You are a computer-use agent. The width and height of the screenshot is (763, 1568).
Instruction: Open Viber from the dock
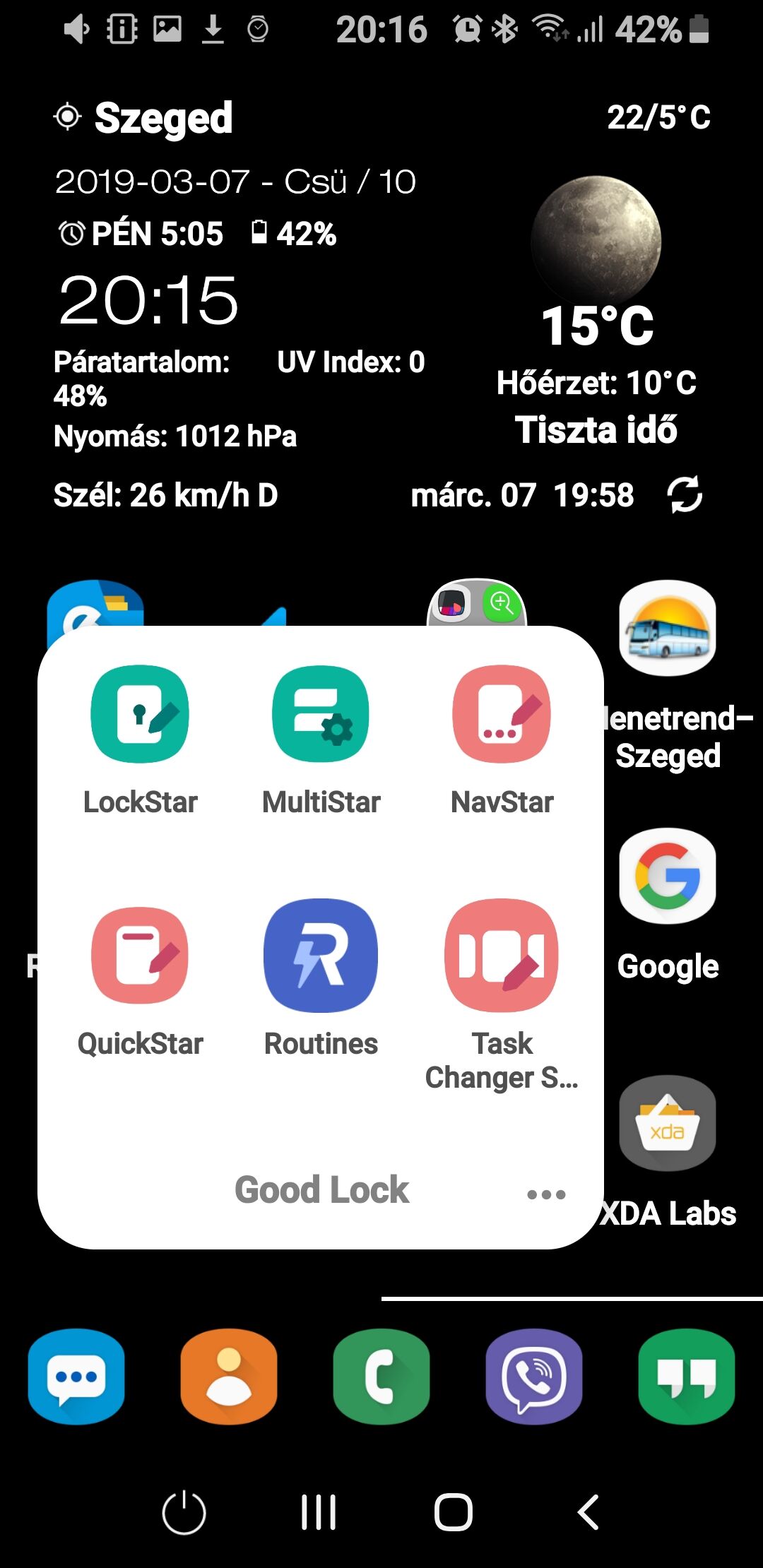click(x=534, y=1377)
